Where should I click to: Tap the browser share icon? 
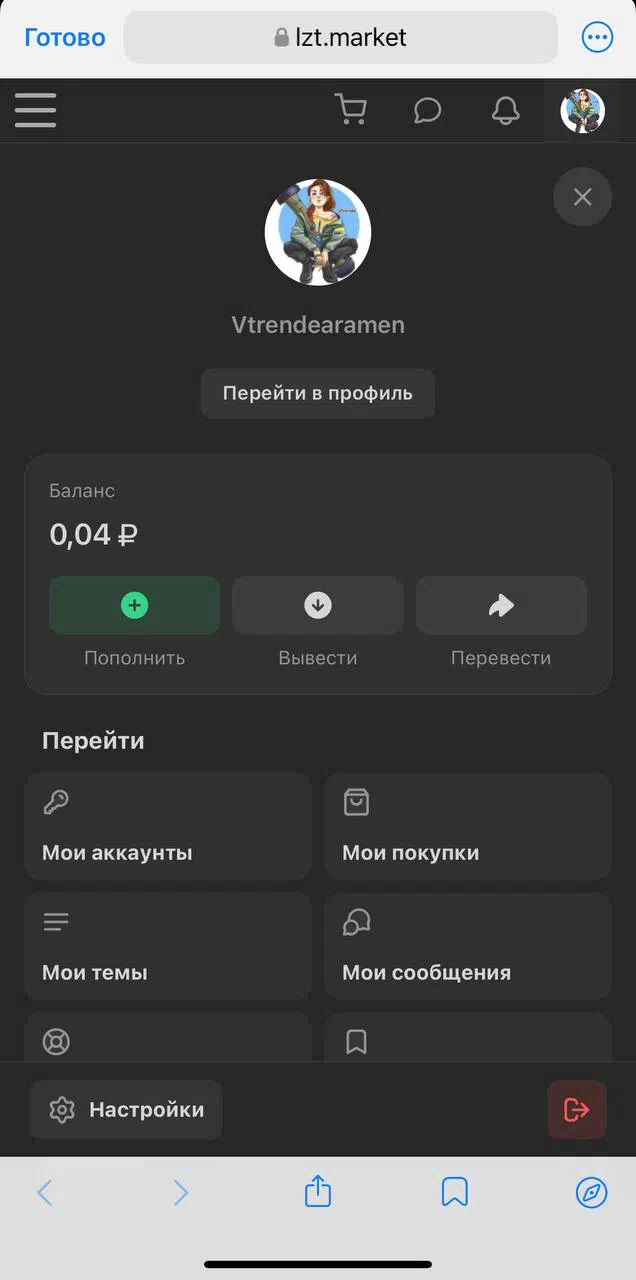(x=318, y=1191)
